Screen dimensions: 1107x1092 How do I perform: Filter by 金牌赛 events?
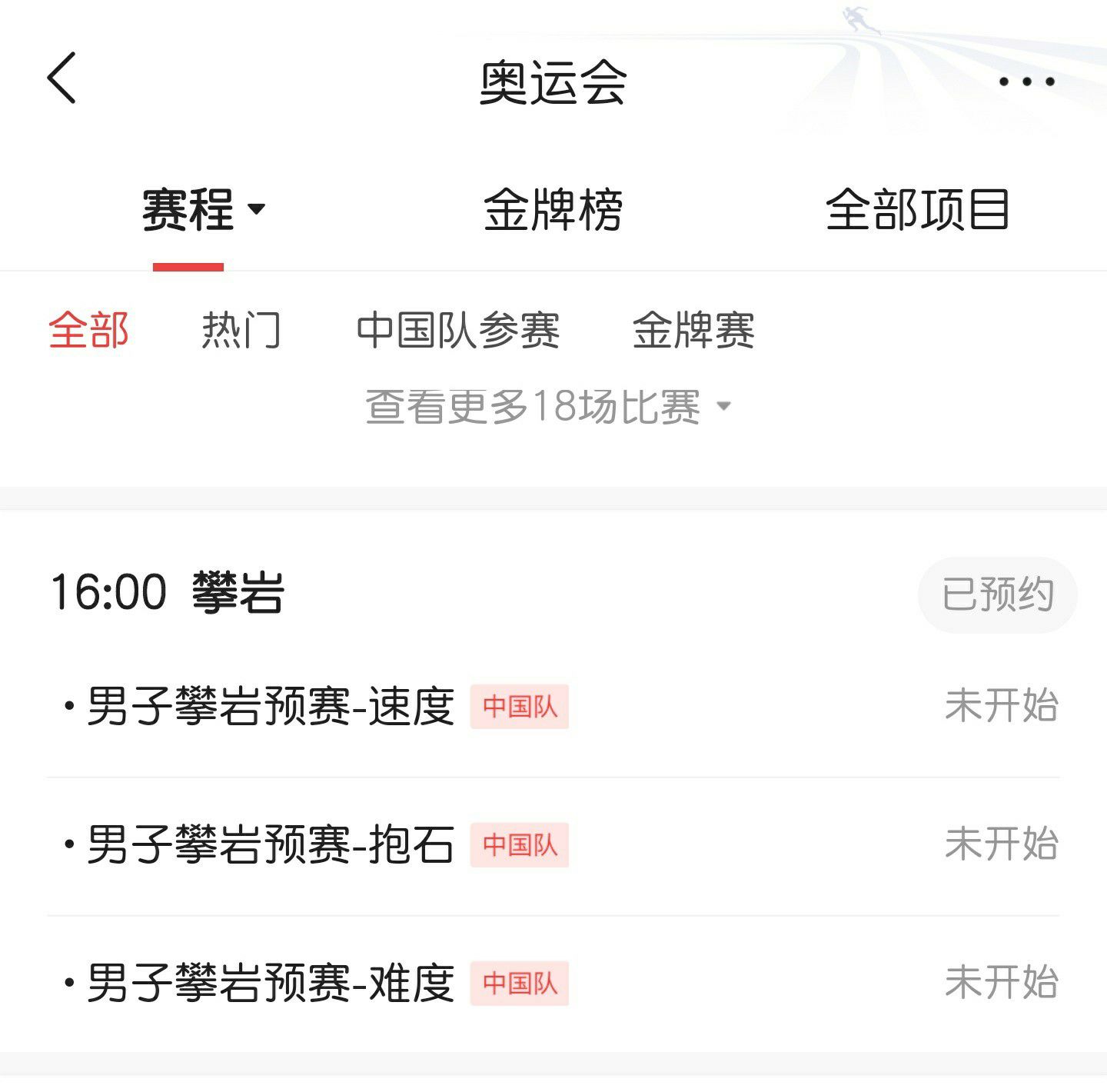693,331
